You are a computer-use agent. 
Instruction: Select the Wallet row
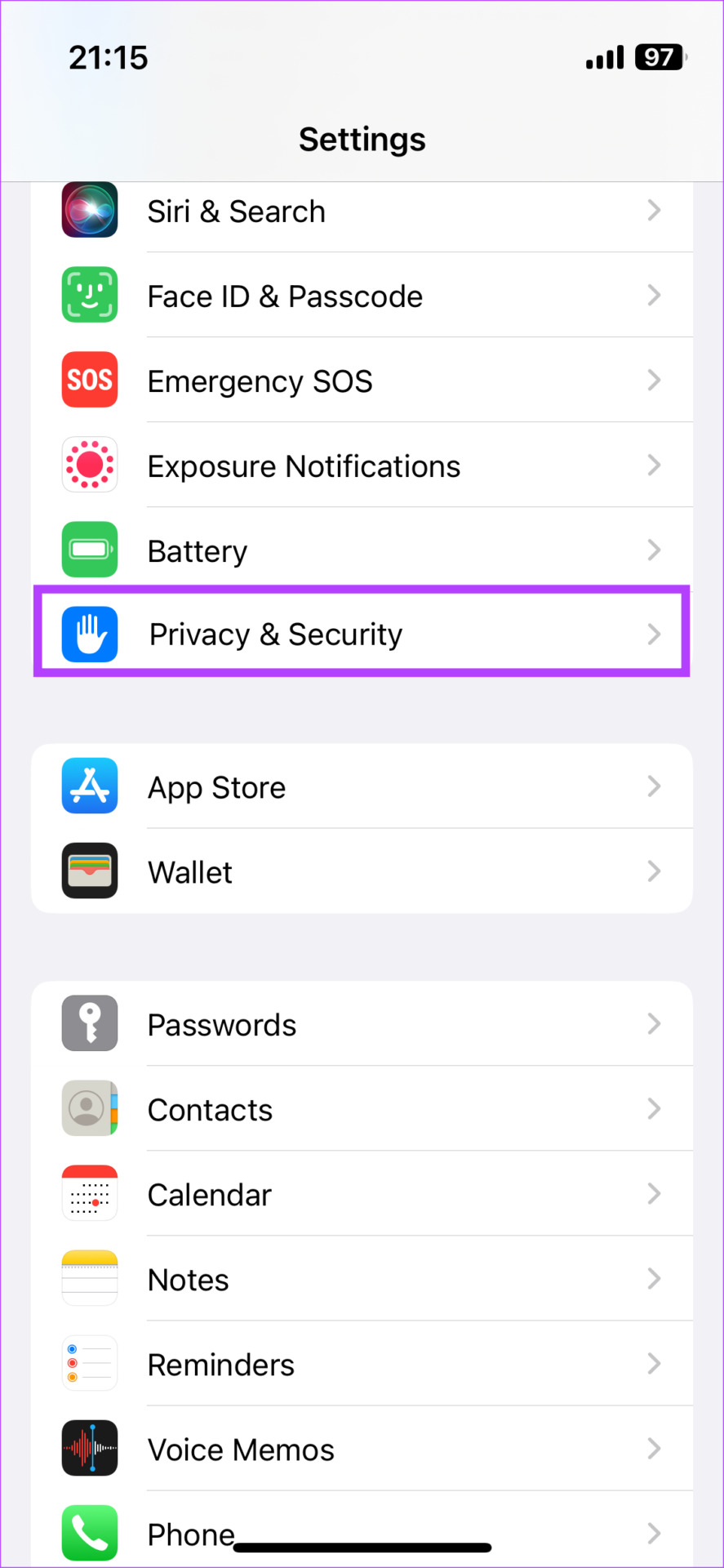point(362,871)
